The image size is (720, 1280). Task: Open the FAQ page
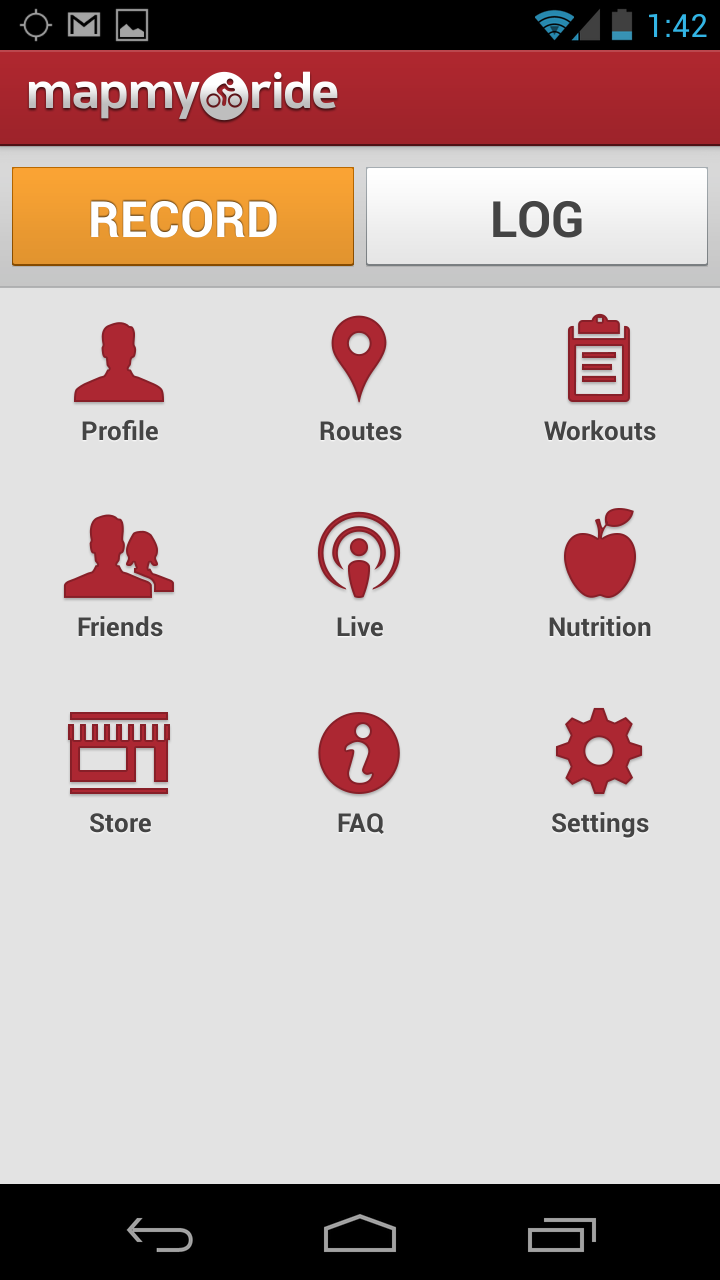(x=360, y=772)
